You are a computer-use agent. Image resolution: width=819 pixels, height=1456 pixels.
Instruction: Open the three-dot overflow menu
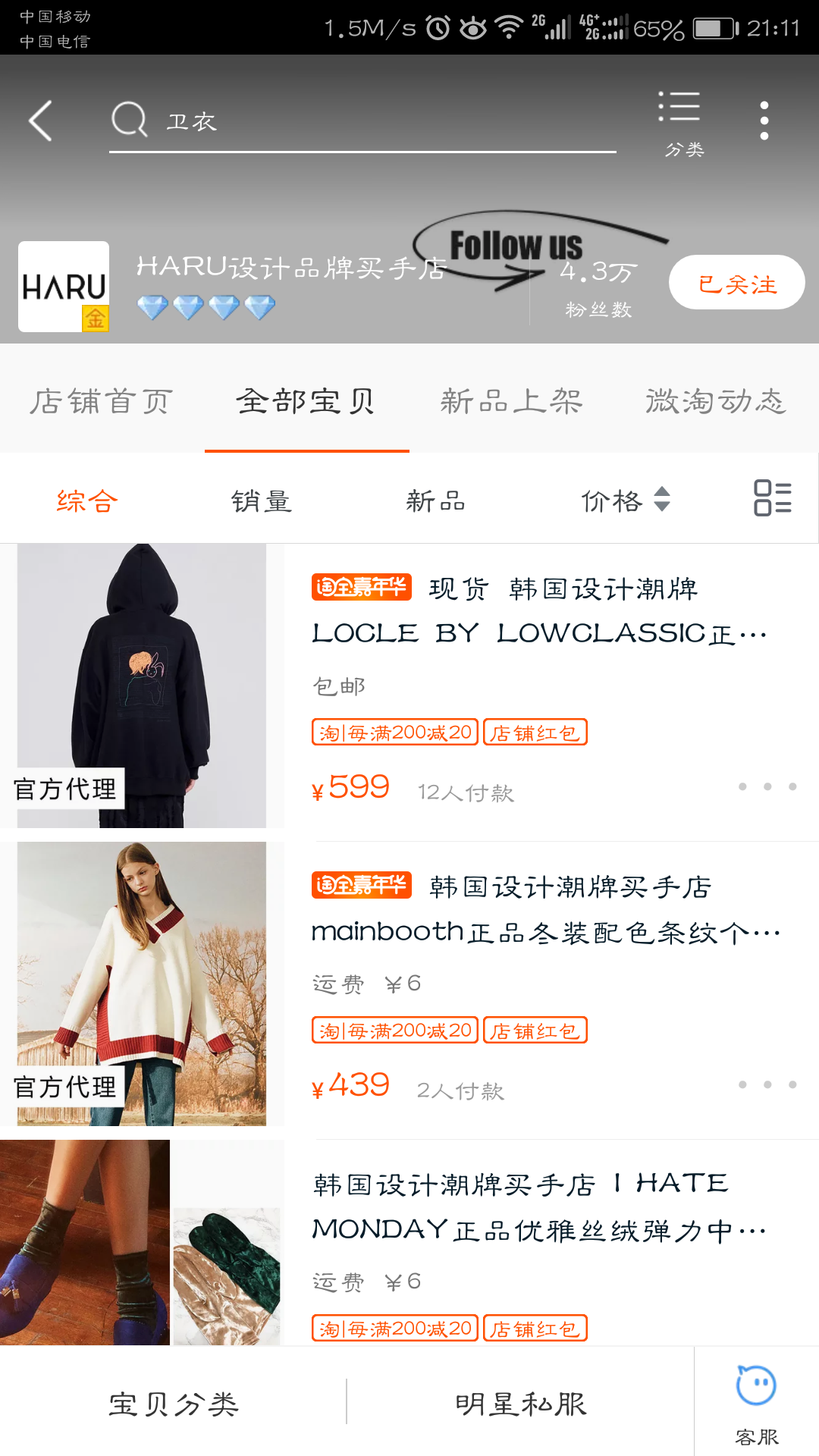(x=764, y=121)
